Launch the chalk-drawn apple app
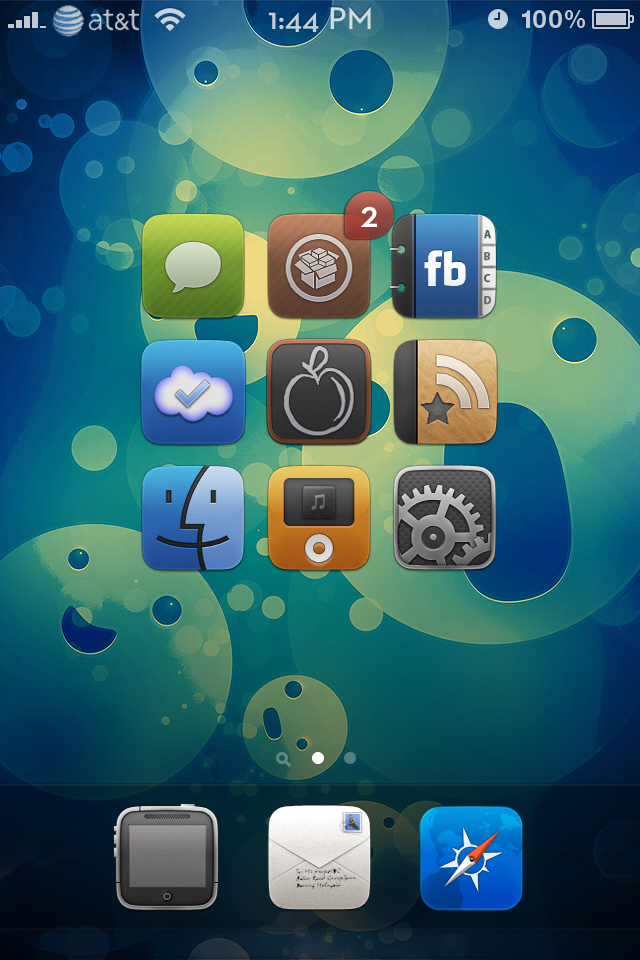Image resolution: width=640 pixels, height=960 pixels. [x=318, y=392]
